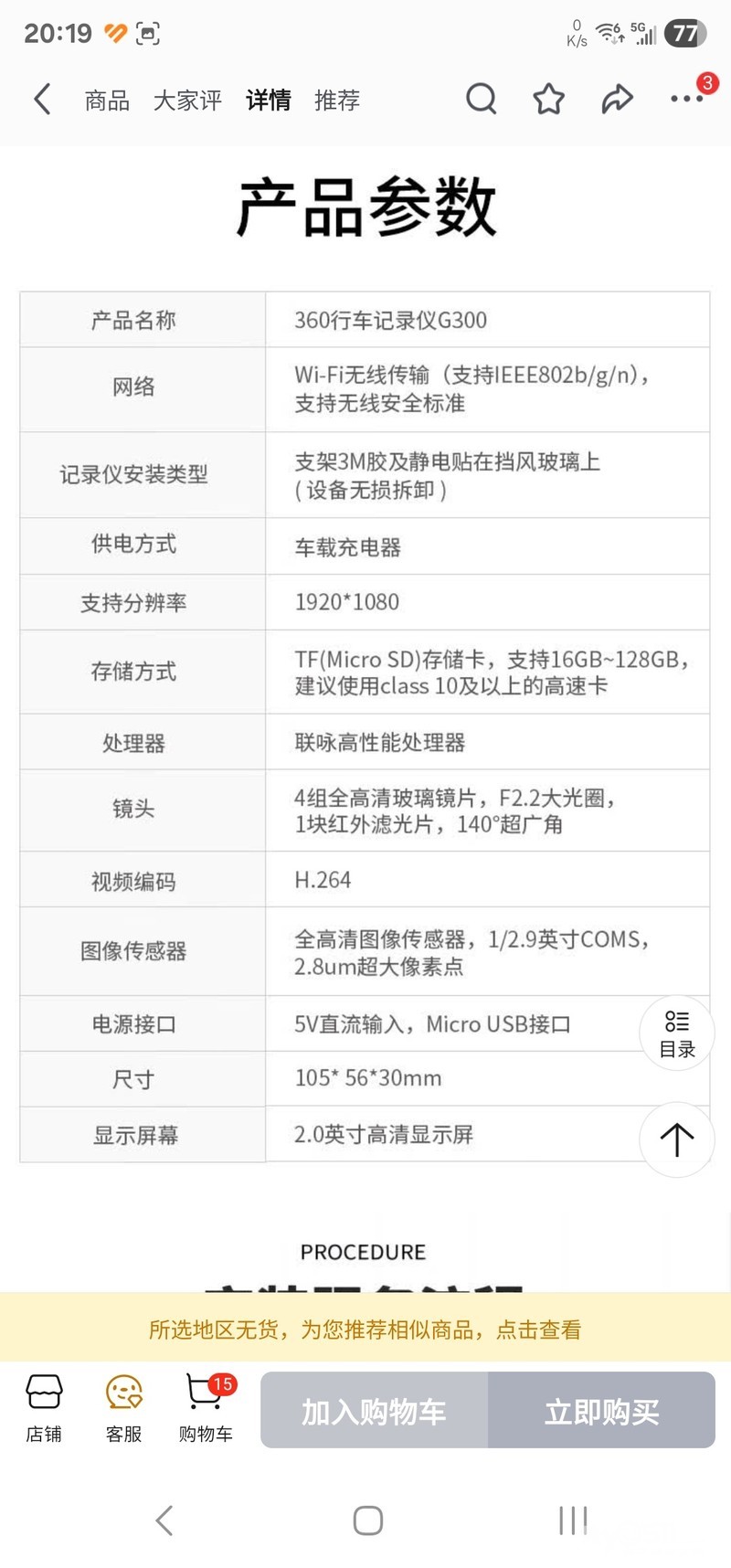This screenshot has height=1568, width=731.
Task: Open the 推荐 recommendations tab
Action: coord(337,100)
